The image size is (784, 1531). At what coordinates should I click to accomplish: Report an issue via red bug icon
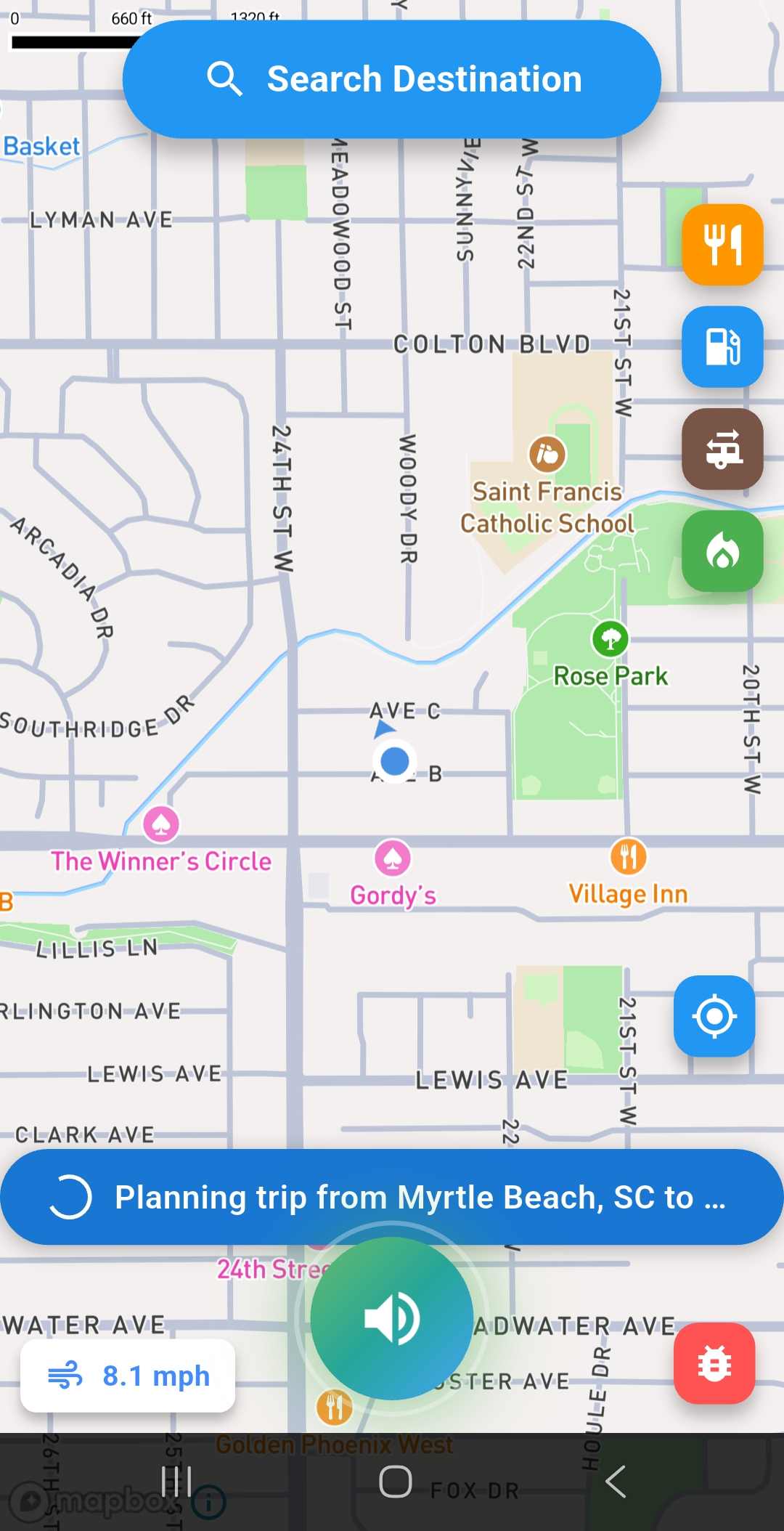pyautogui.click(x=714, y=1363)
